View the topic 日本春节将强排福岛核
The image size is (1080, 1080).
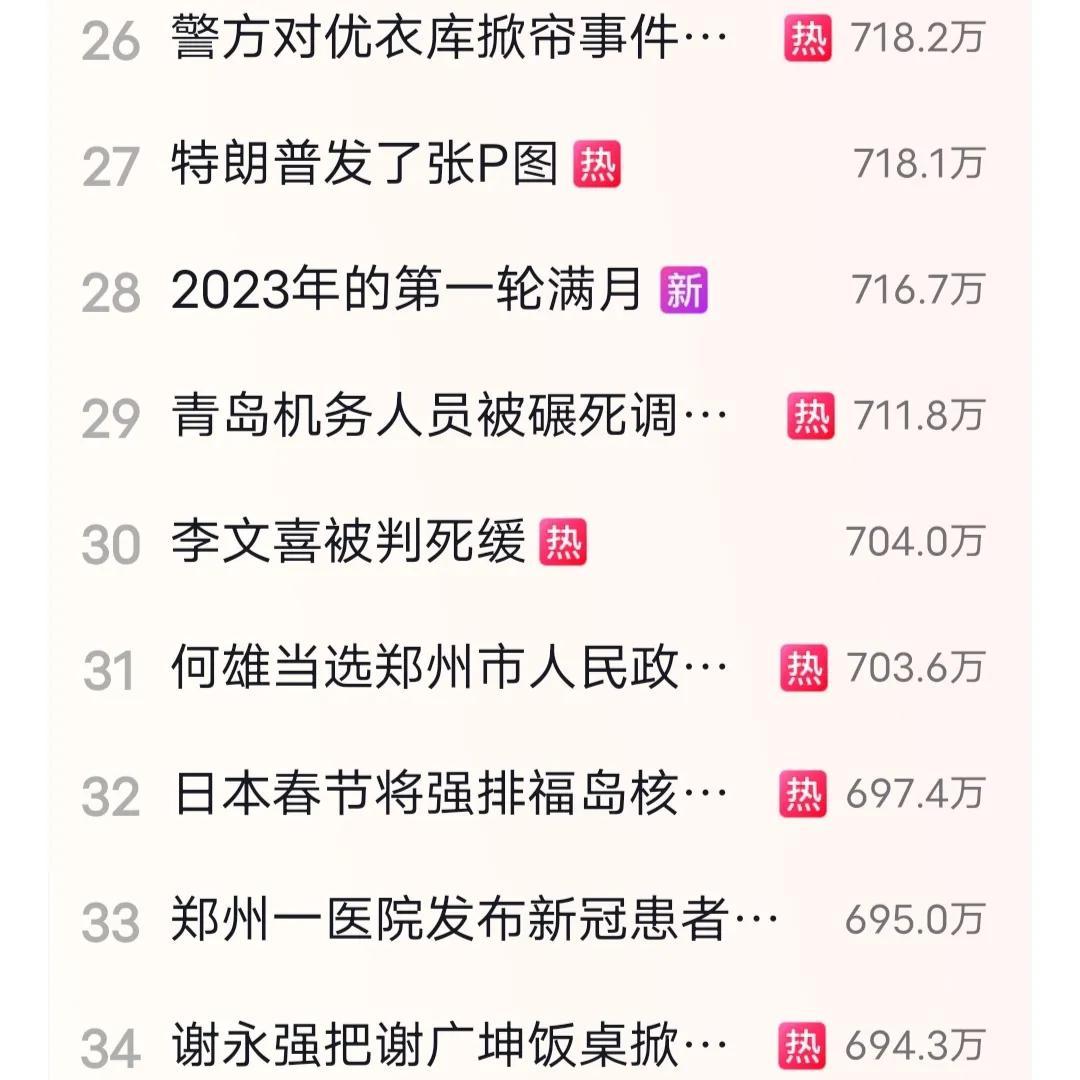(x=450, y=794)
